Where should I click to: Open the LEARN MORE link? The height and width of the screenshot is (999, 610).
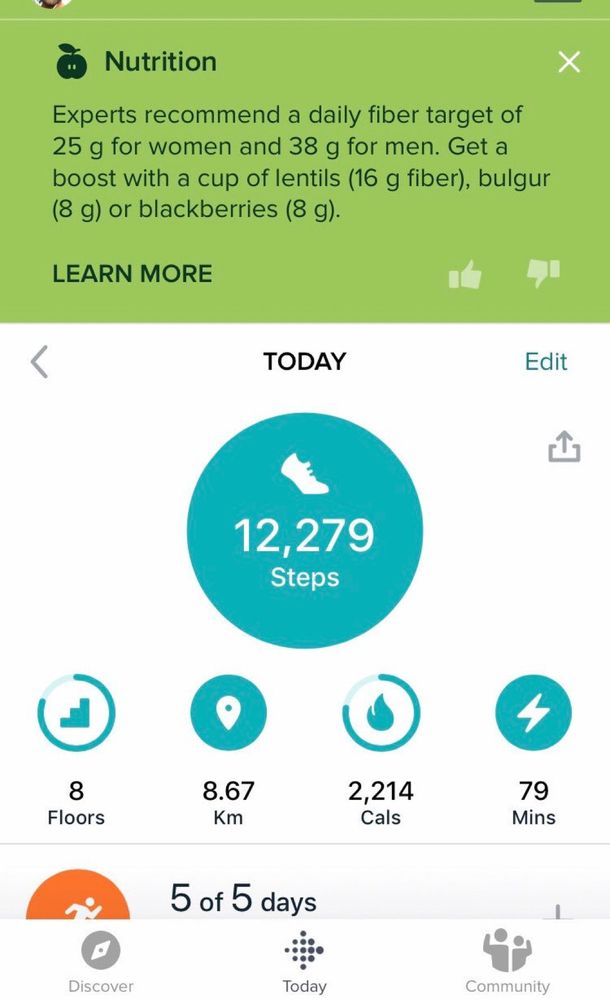pyautogui.click(x=132, y=274)
